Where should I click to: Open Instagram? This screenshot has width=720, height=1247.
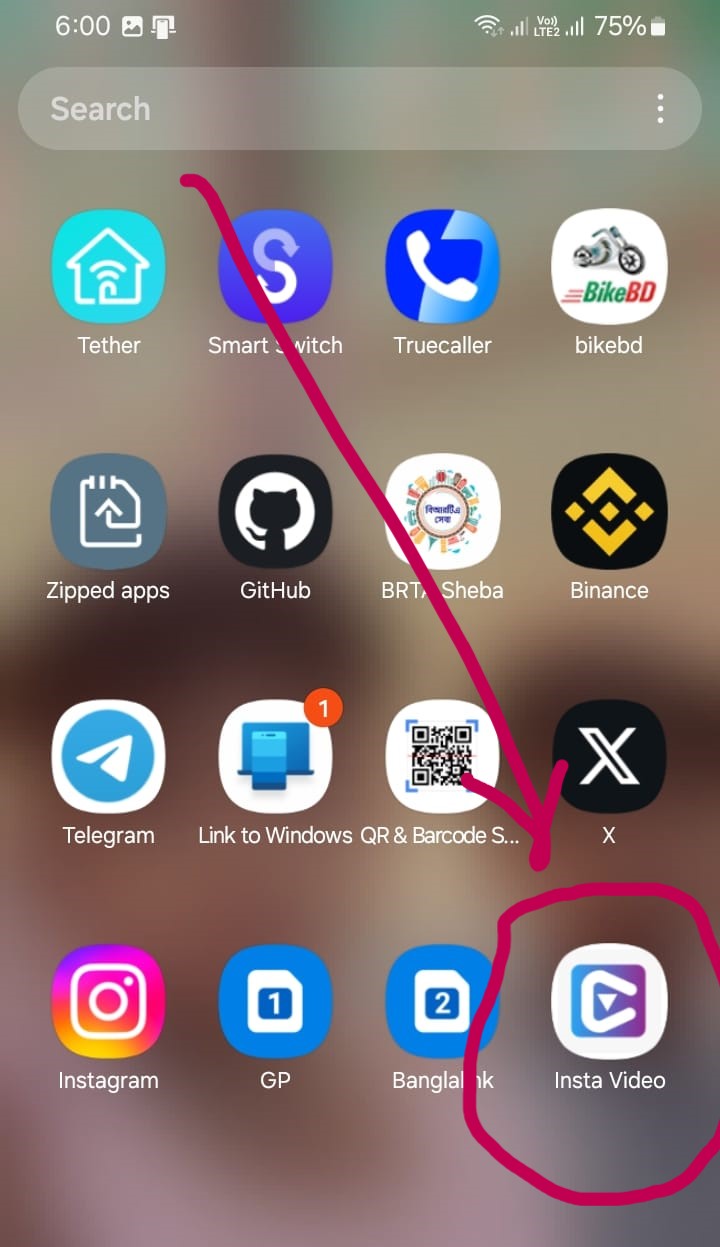coord(109,1002)
